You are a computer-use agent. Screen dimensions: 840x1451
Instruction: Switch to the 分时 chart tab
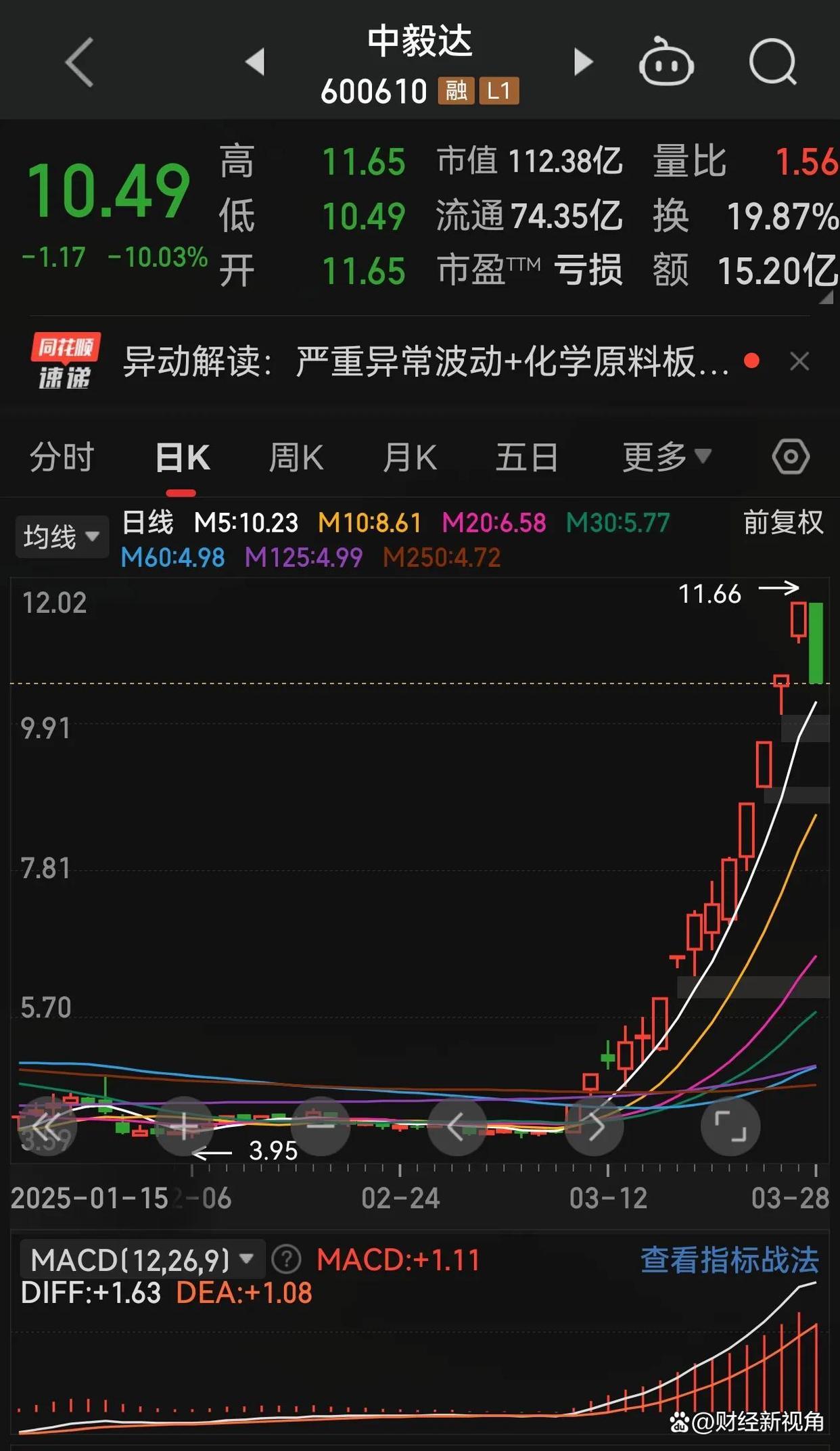62,457
